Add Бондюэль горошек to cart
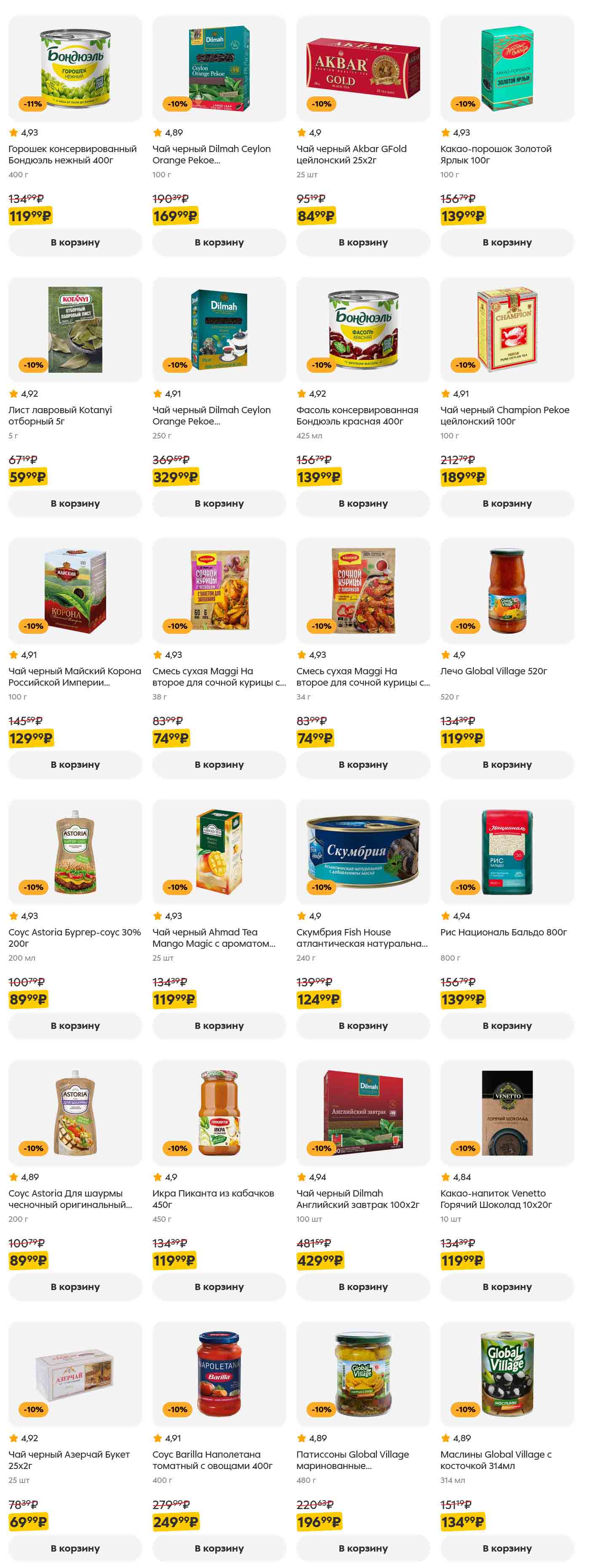 [x=75, y=242]
